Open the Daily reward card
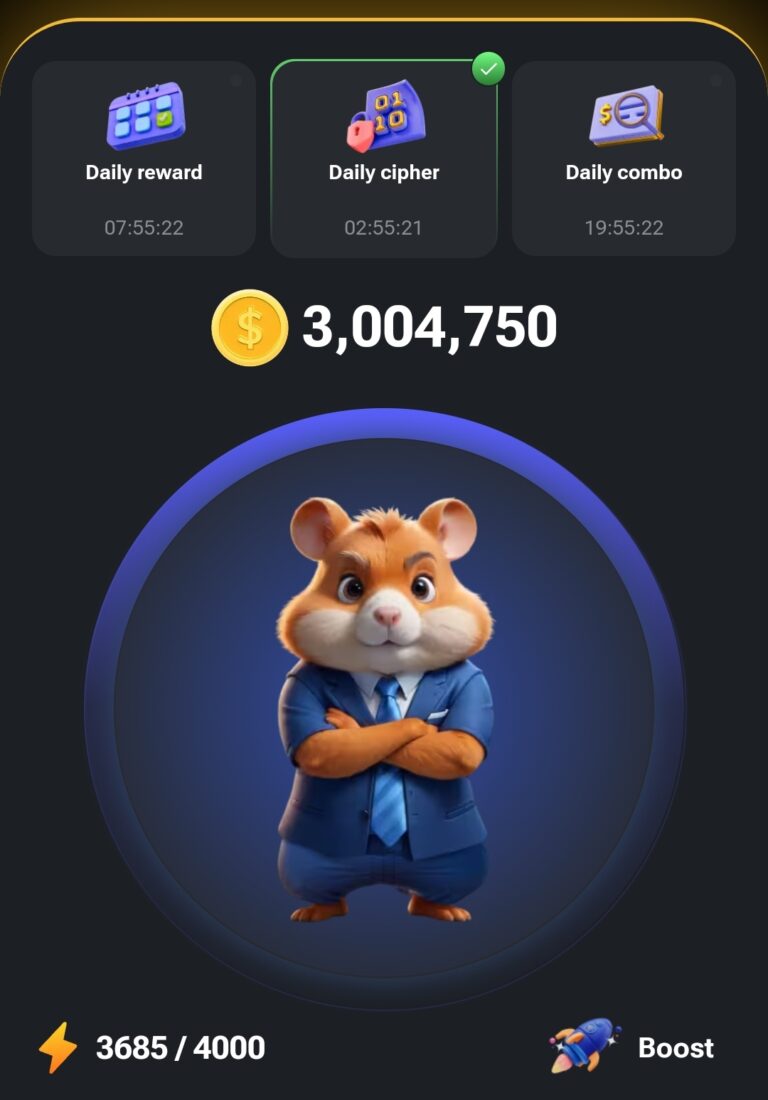The image size is (768, 1100). 144,158
